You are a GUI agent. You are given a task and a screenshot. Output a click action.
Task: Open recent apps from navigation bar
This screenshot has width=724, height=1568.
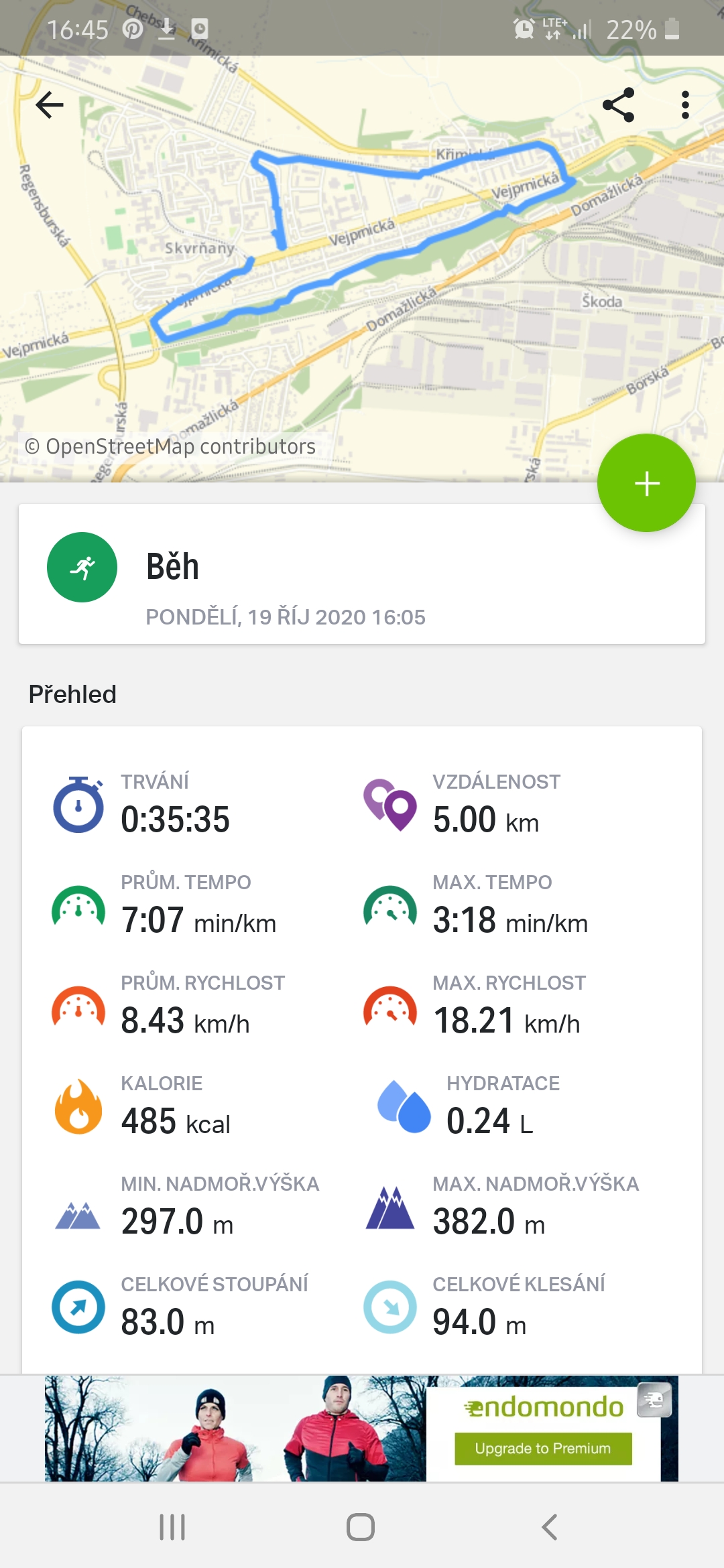pyautogui.click(x=172, y=1527)
